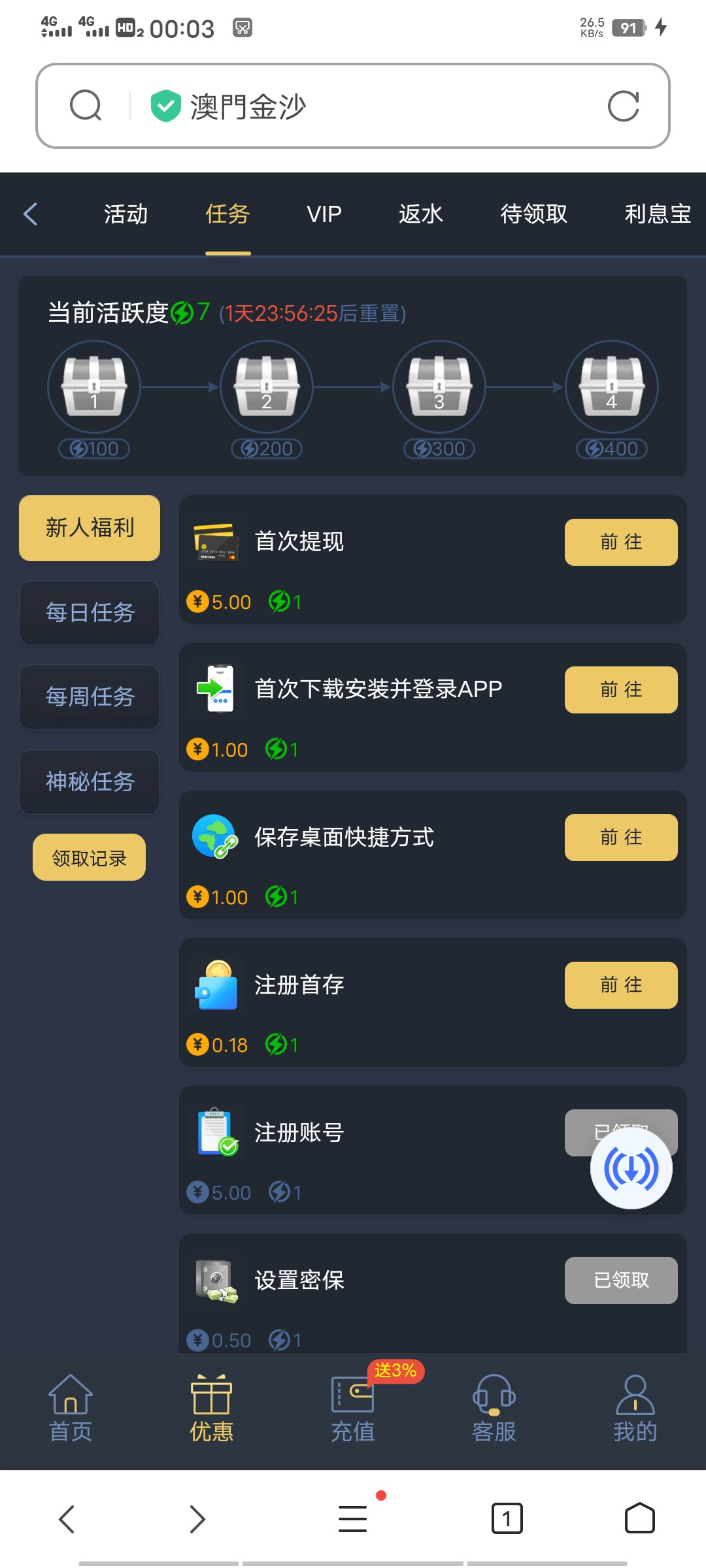
Task: Switch to the 返水 tab
Action: (420, 214)
